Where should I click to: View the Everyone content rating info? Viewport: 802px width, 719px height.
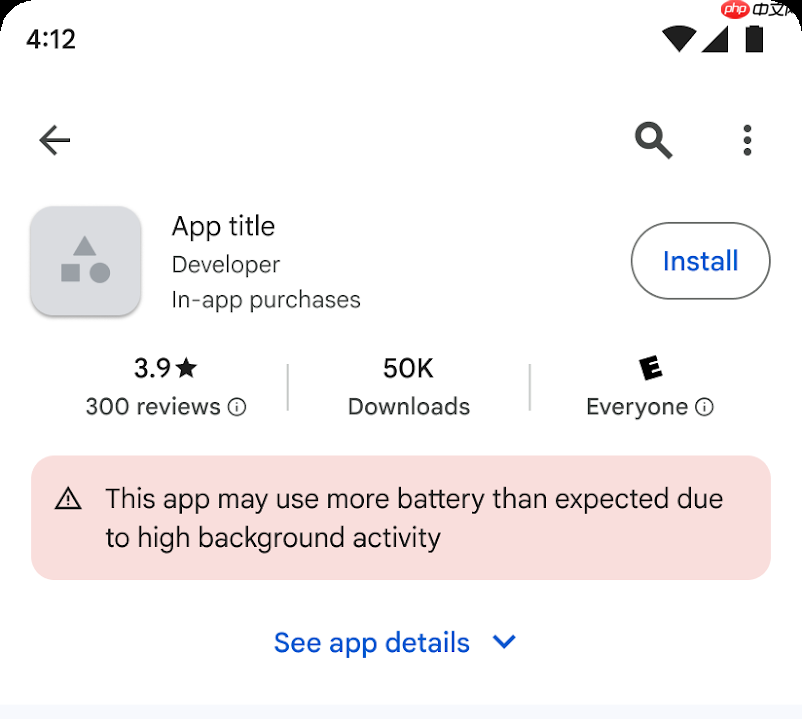click(x=705, y=407)
